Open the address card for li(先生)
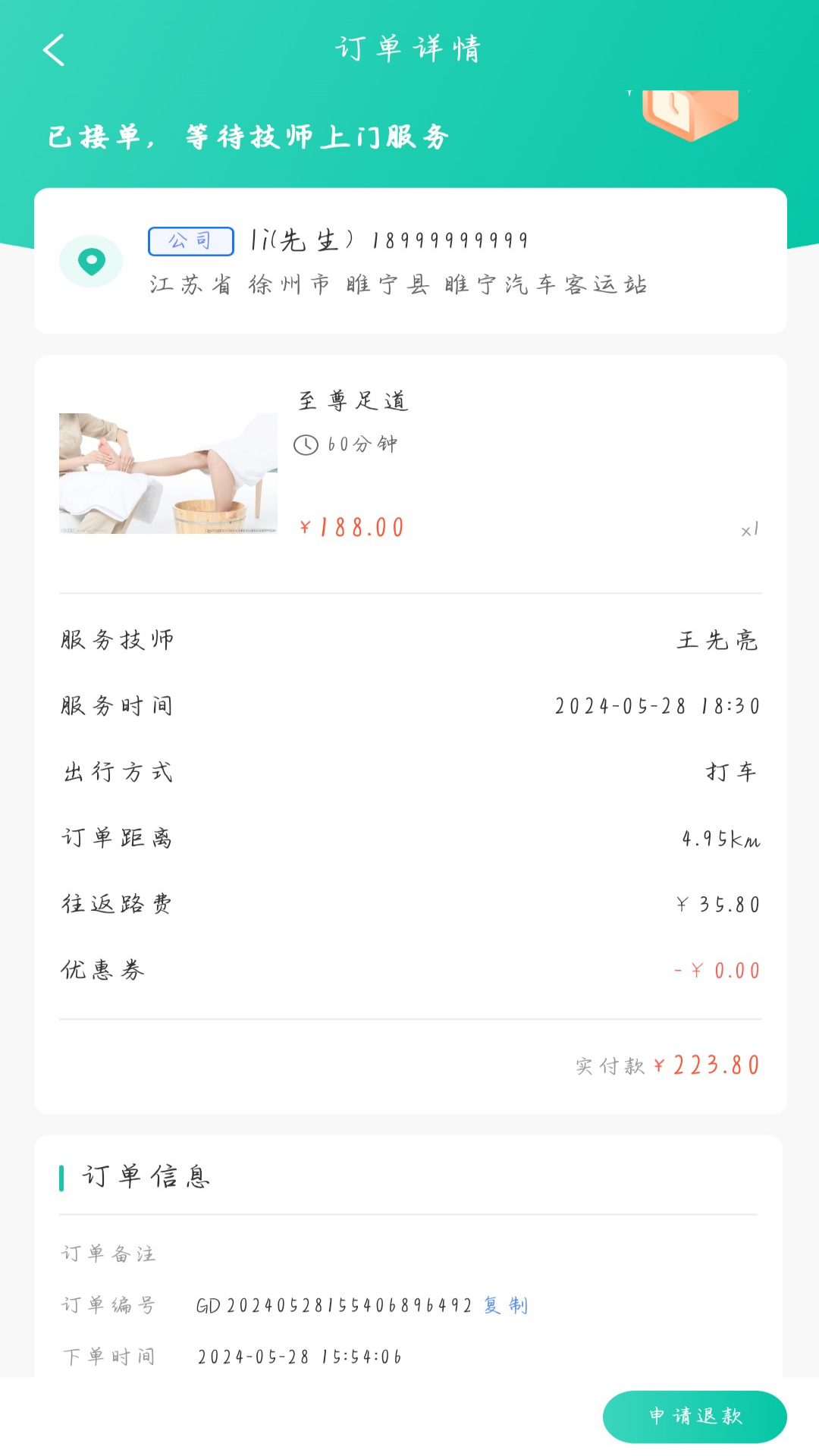Screen dimensions: 819x1456 tap(409, 262)
